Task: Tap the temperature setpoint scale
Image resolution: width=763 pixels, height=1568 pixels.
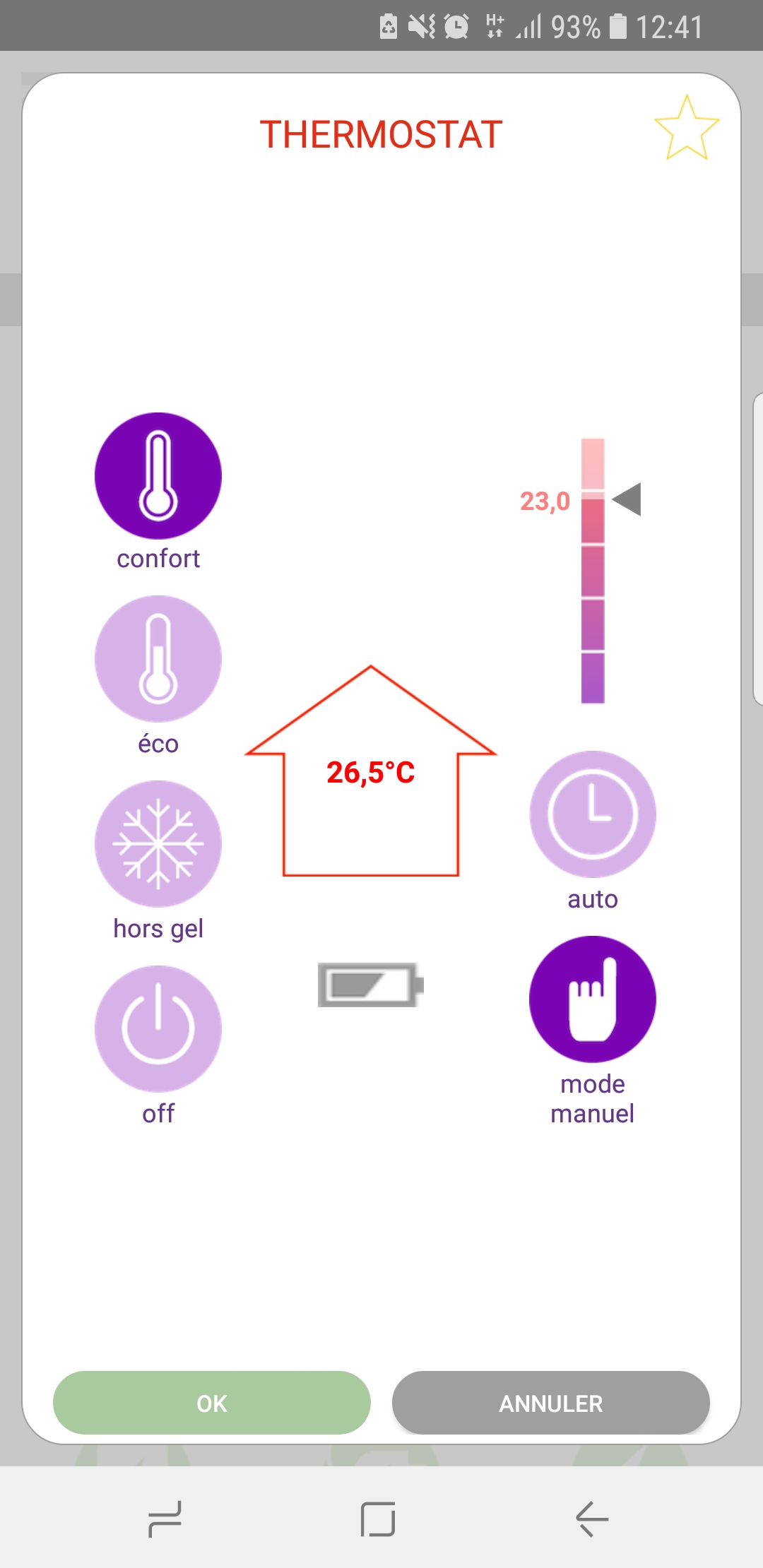Action: (x=593, y=571)
